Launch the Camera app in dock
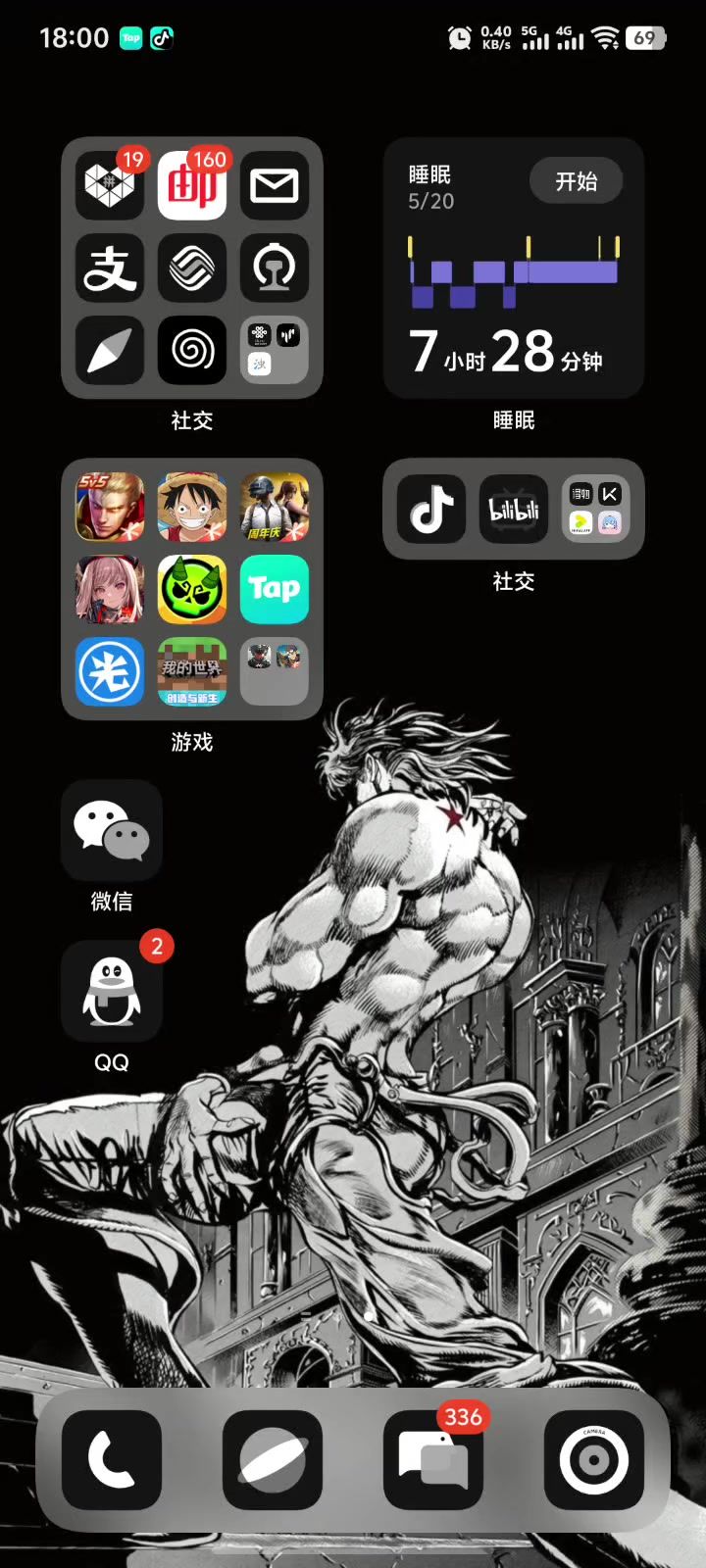 point(594,1459)
